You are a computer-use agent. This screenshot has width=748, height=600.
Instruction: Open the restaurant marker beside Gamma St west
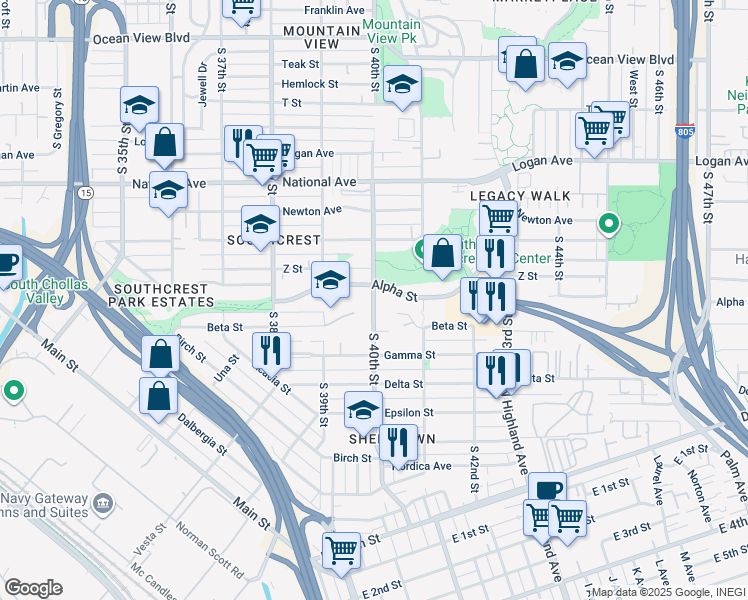[271, 350]
